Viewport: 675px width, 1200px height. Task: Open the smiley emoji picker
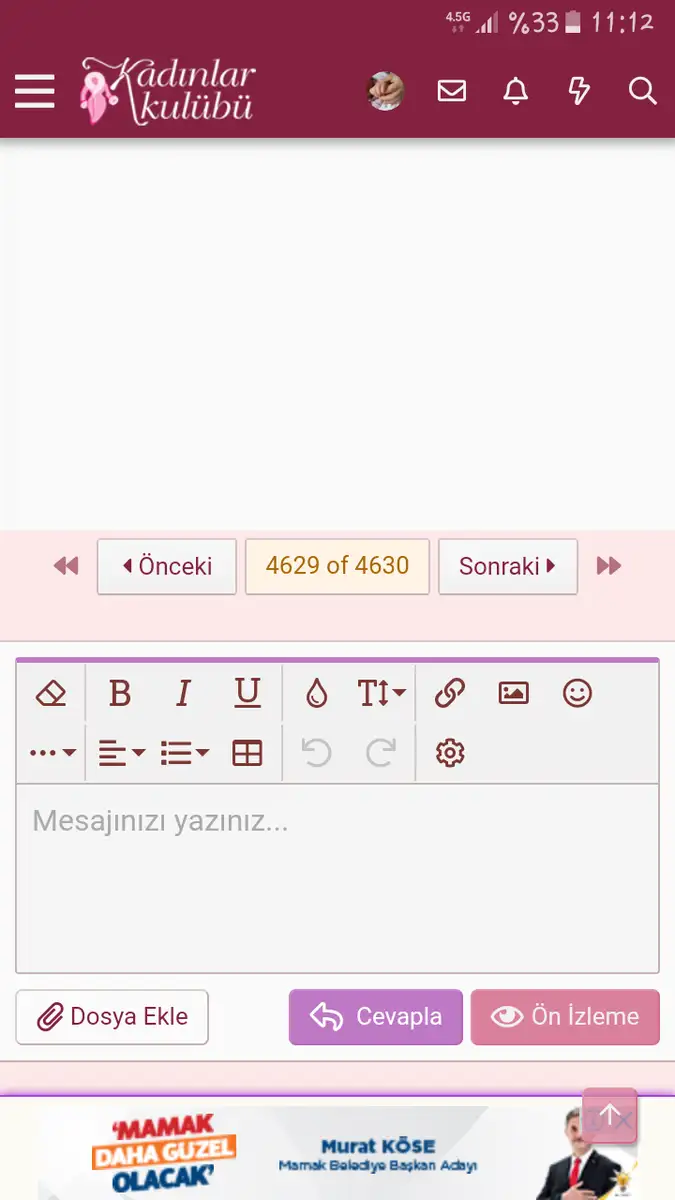coord(577,693)
